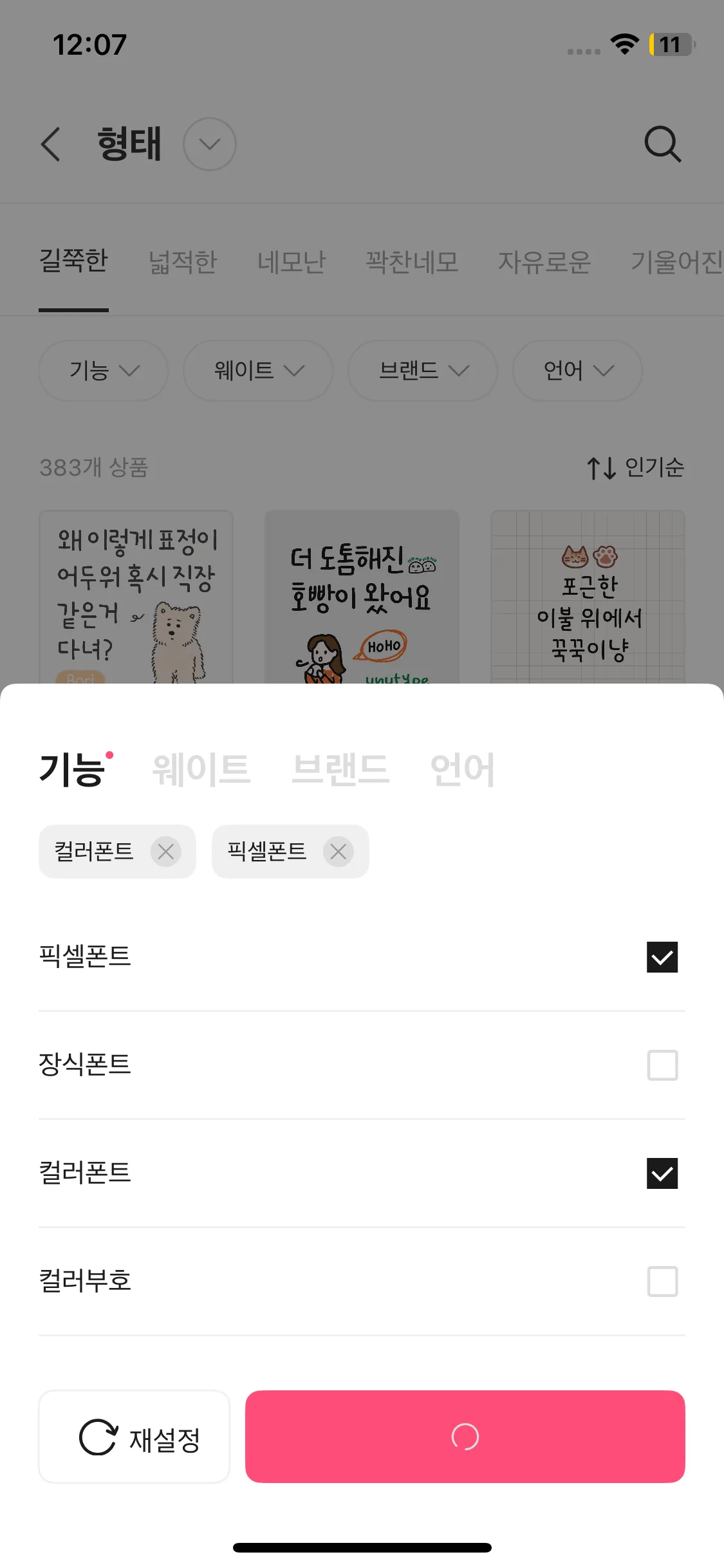The height and width of the screenshot is (1568, 724).
Task: Uncheck the 픽셀폰트 checkbox
Action: pyautogui.click(x=662, y=957)
